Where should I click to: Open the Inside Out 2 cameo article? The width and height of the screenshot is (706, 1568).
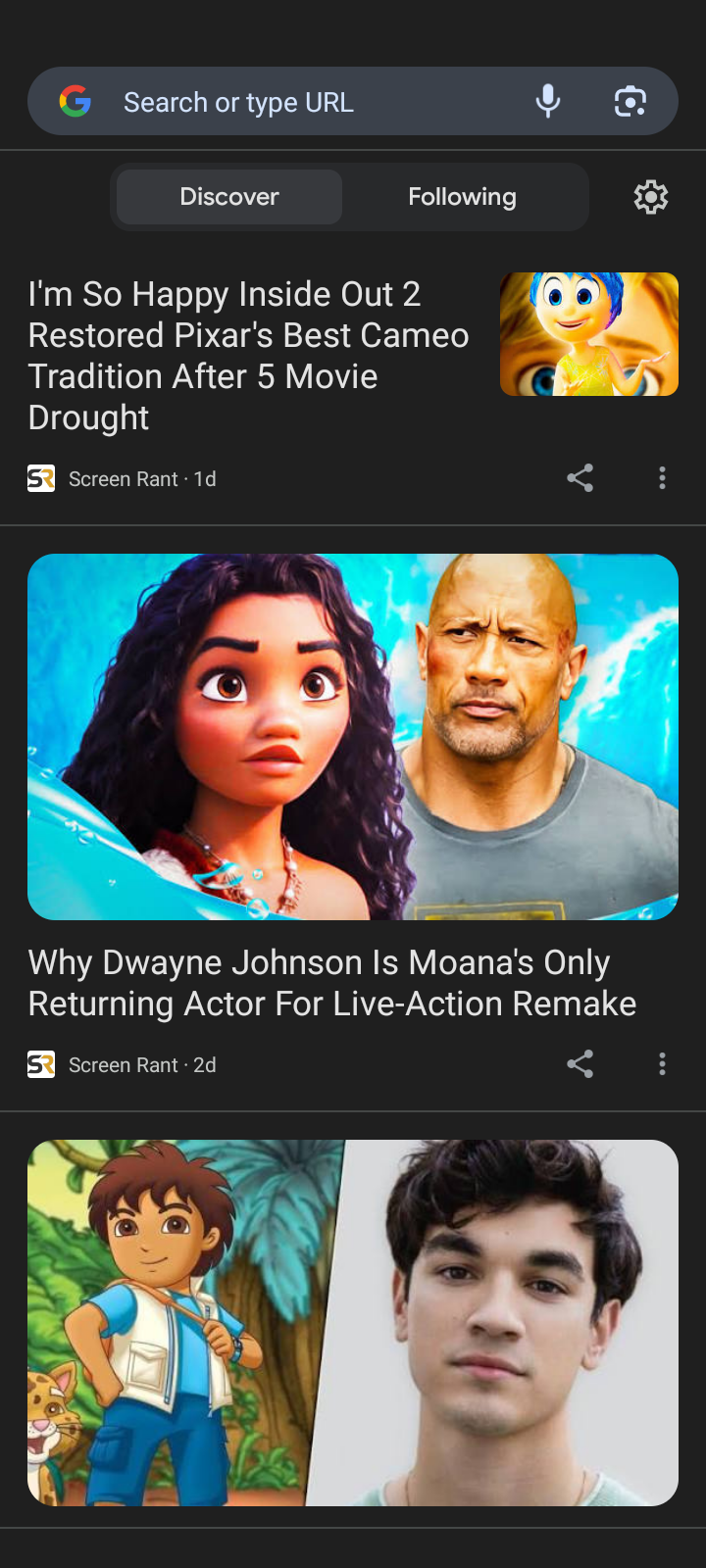point(249,355)
